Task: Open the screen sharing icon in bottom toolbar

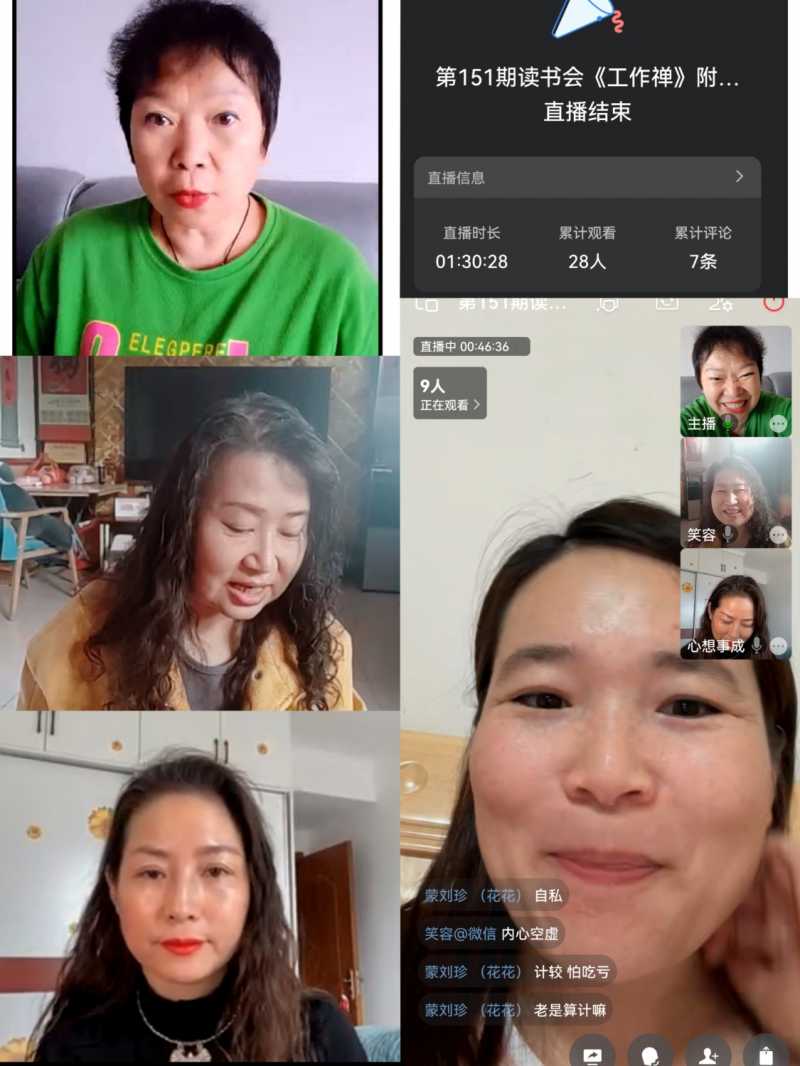Action: pos(591,1052)
